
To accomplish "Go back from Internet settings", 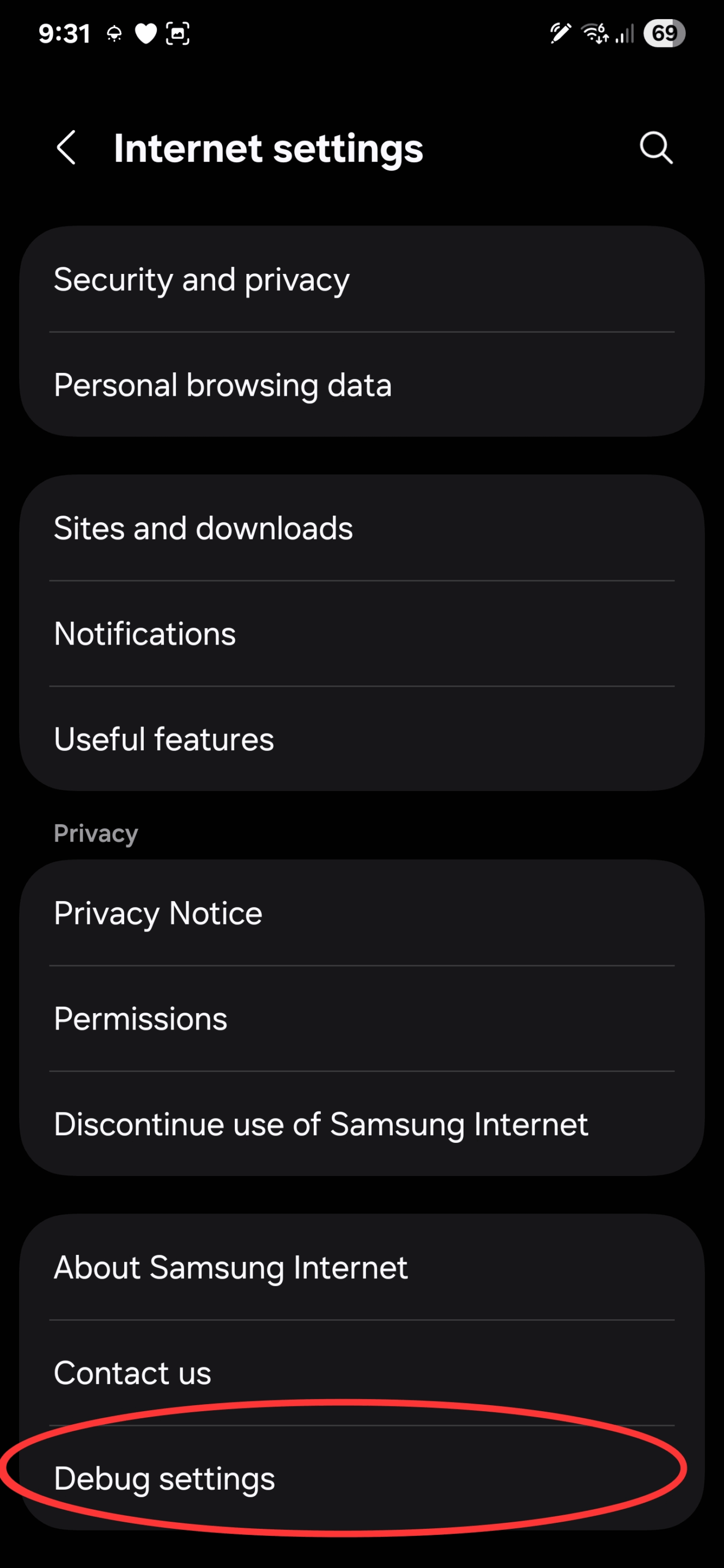I will click(x=66, y=148).
